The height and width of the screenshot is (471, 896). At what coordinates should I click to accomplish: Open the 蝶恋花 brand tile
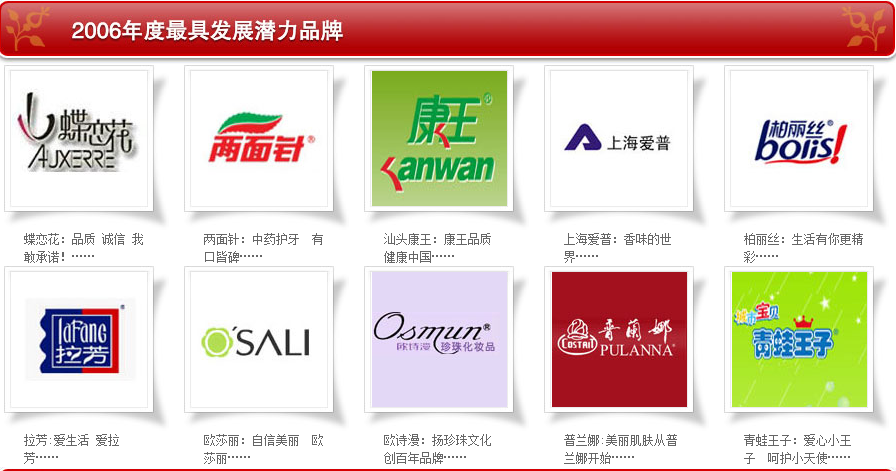79,138
